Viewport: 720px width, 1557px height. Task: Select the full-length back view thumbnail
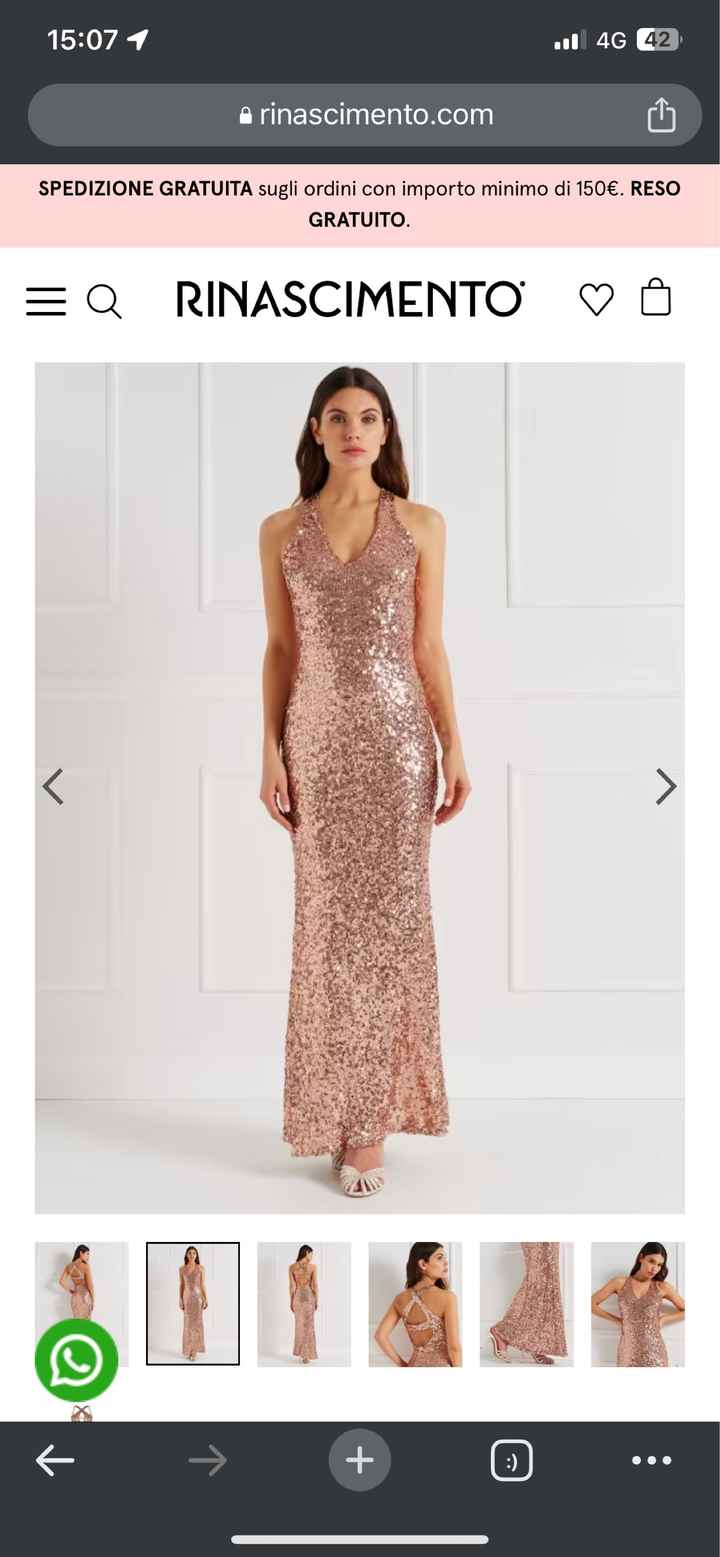tap(304, 1304)
